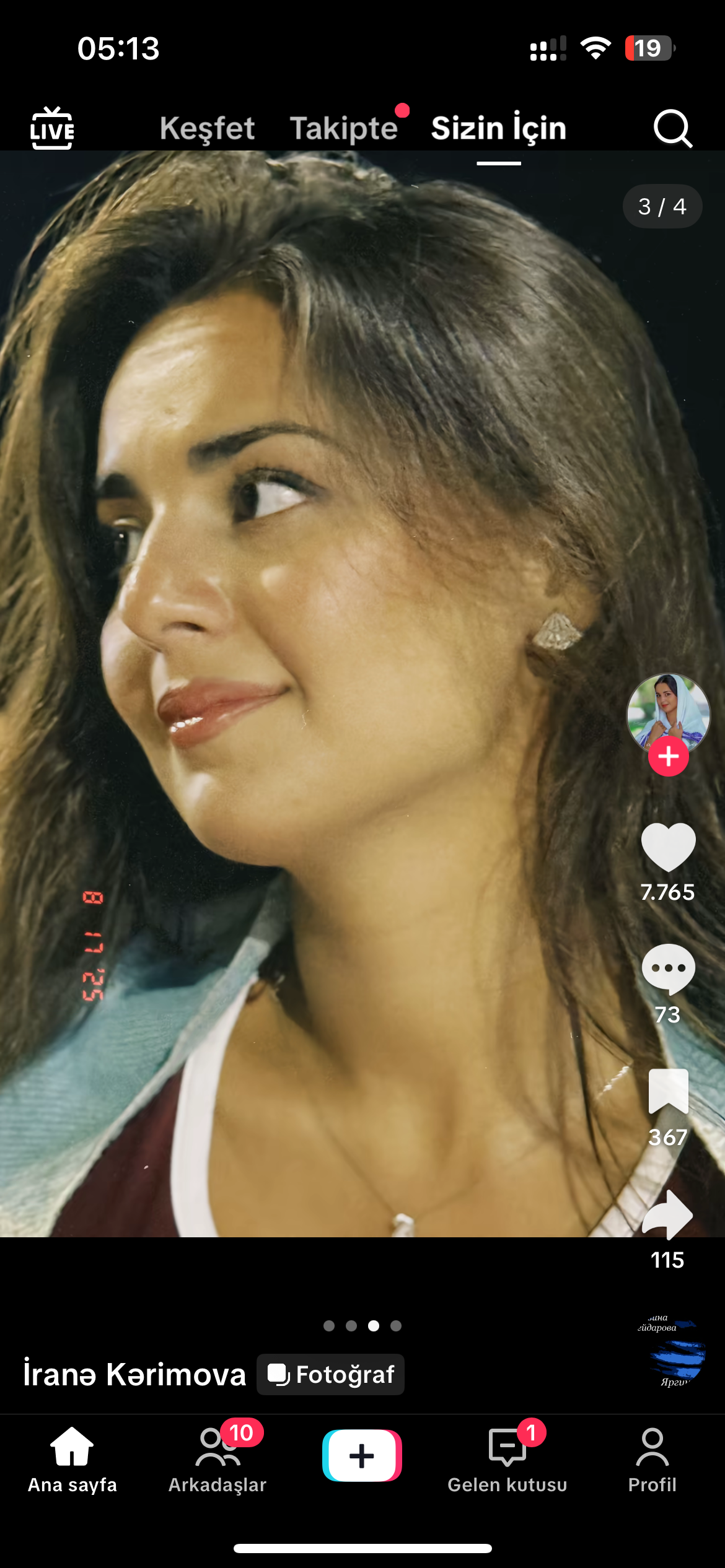Open the LIVE streams icon
725x1568 pixels.
coord(52,128)
